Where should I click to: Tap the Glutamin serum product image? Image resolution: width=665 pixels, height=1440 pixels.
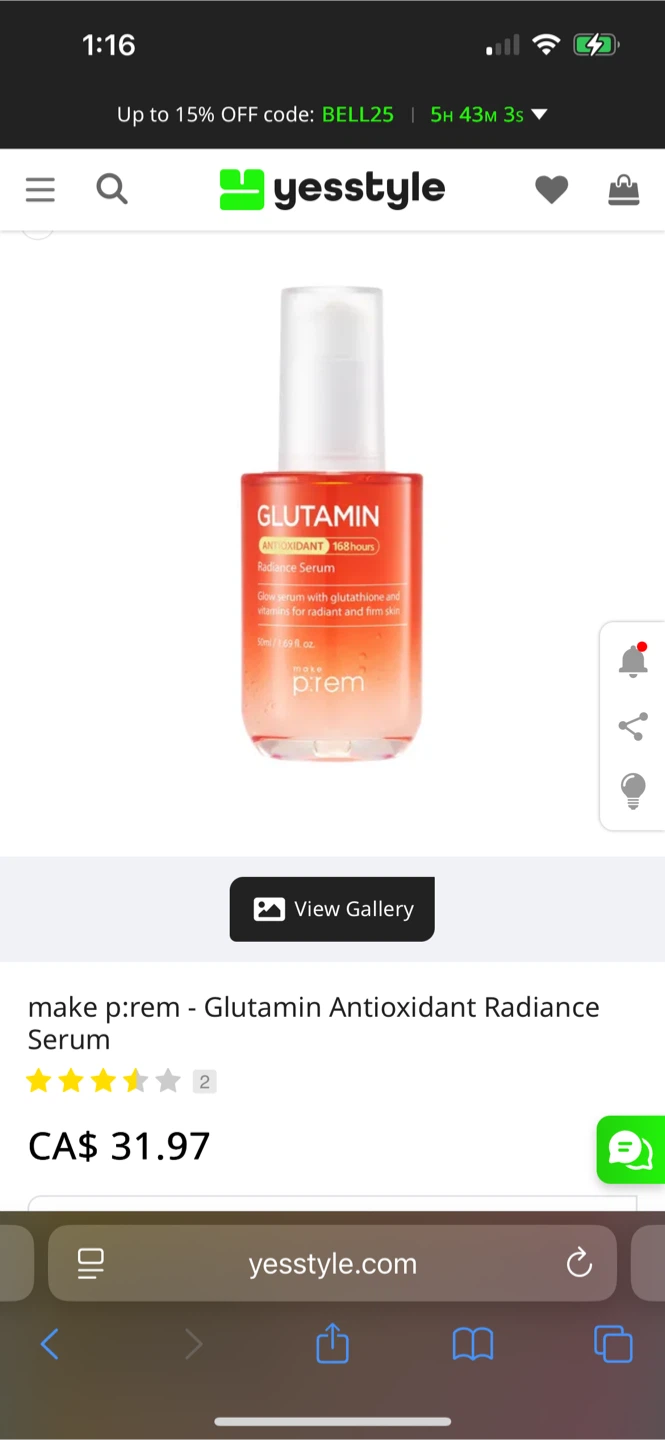(x=332, y=523)
